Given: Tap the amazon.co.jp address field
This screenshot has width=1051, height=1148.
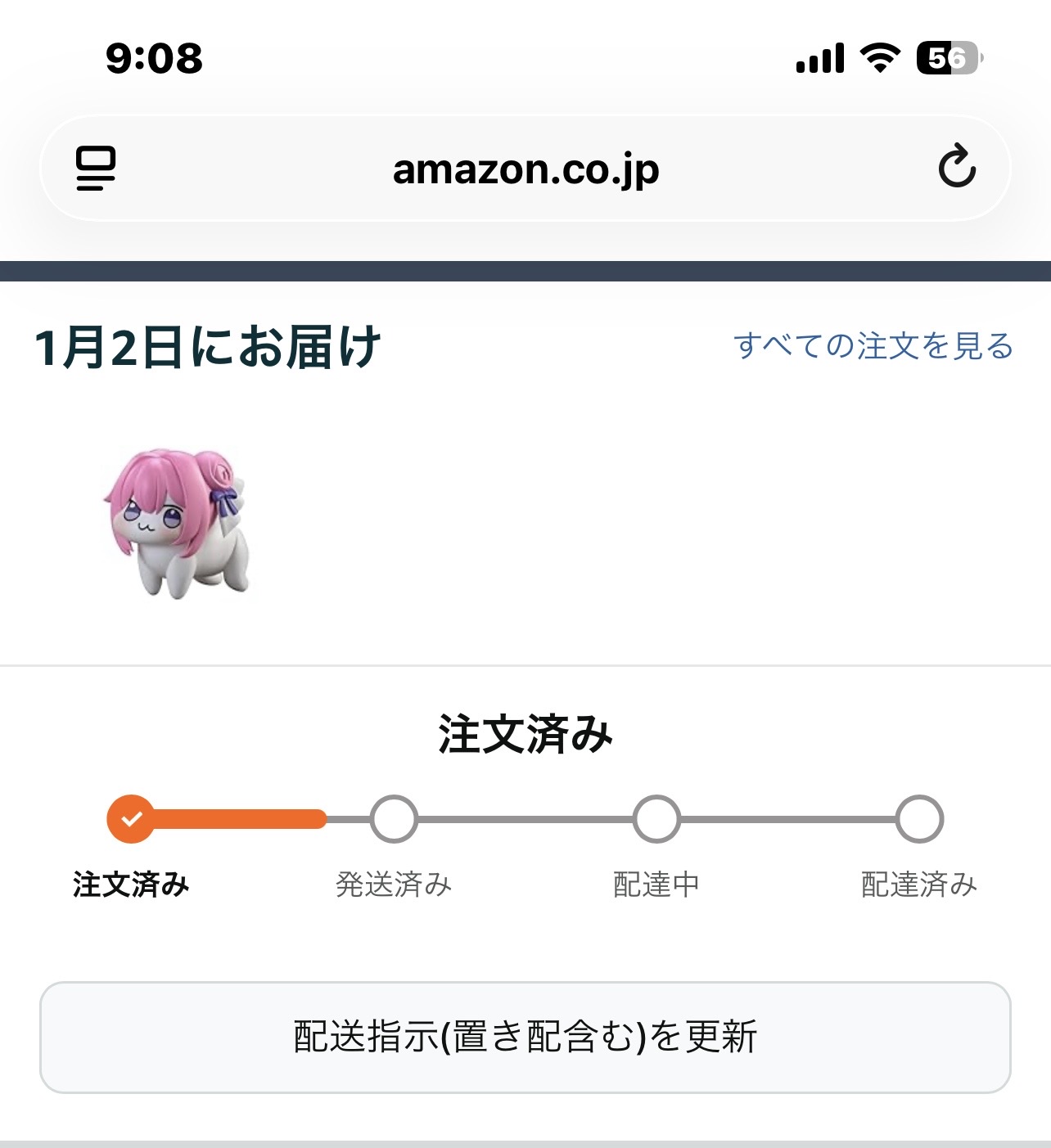Looking at the screenshot, I should [x=525, y=169].
